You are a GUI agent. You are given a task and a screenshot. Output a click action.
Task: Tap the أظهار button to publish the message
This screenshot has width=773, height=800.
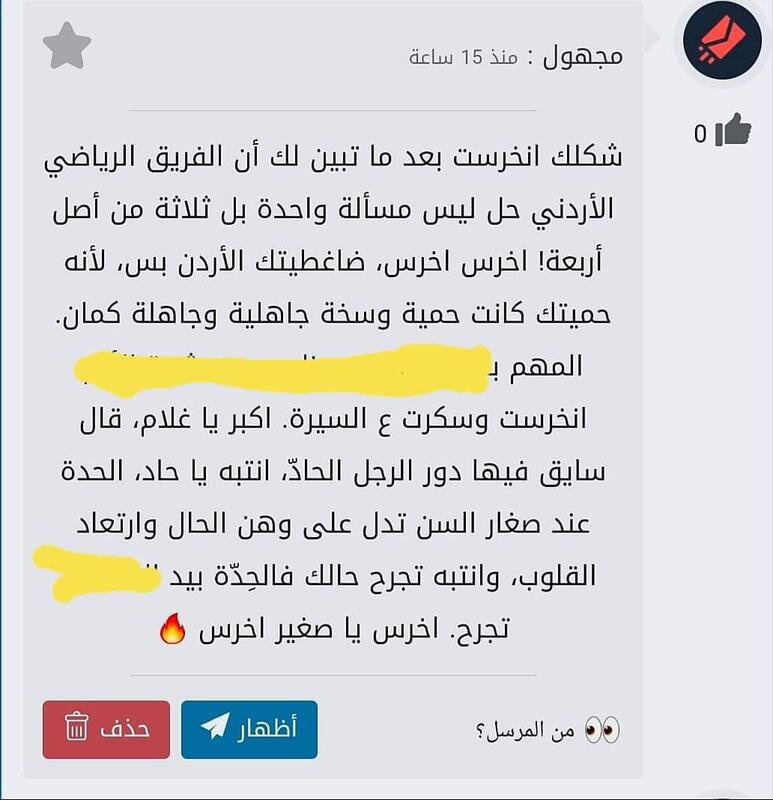pyautogui.click(x=249, y=729)
